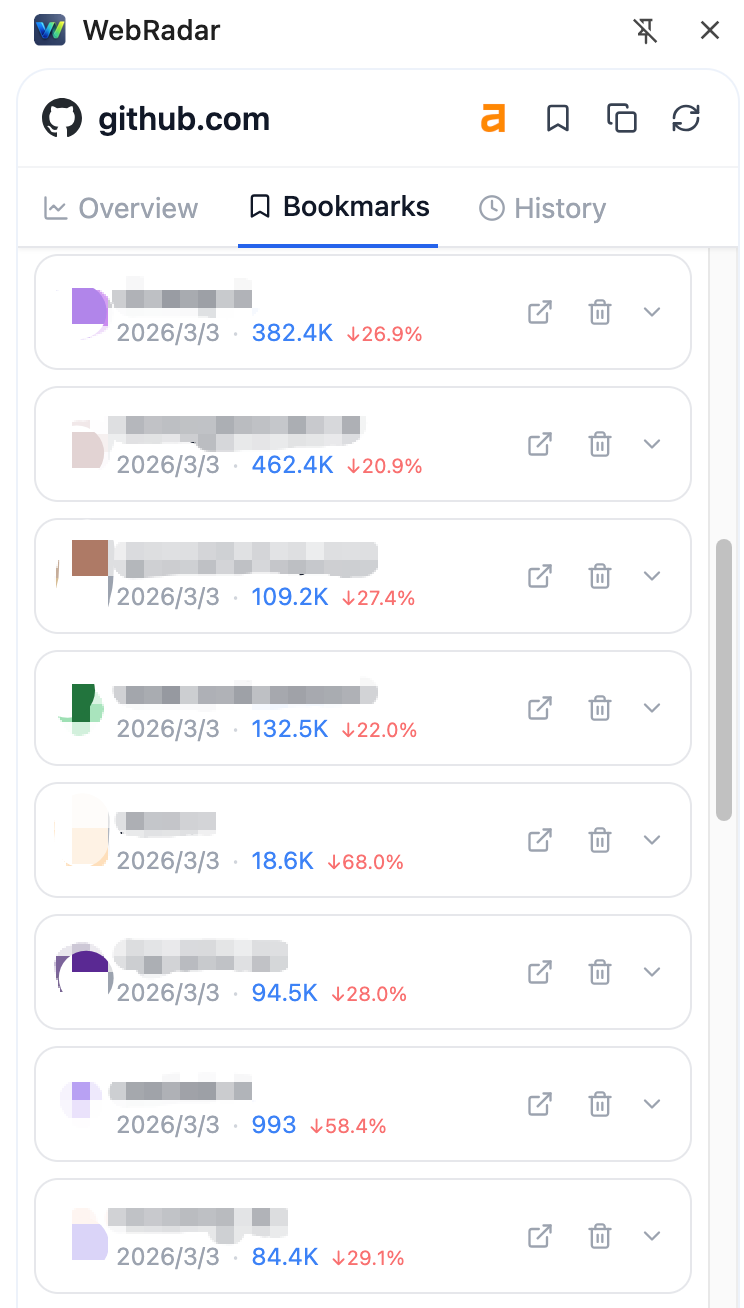The height and width of the screenshot is (1308, 744).
Task: Switch to the History tab
Action: pyautogui.click(x=543, y=208)
